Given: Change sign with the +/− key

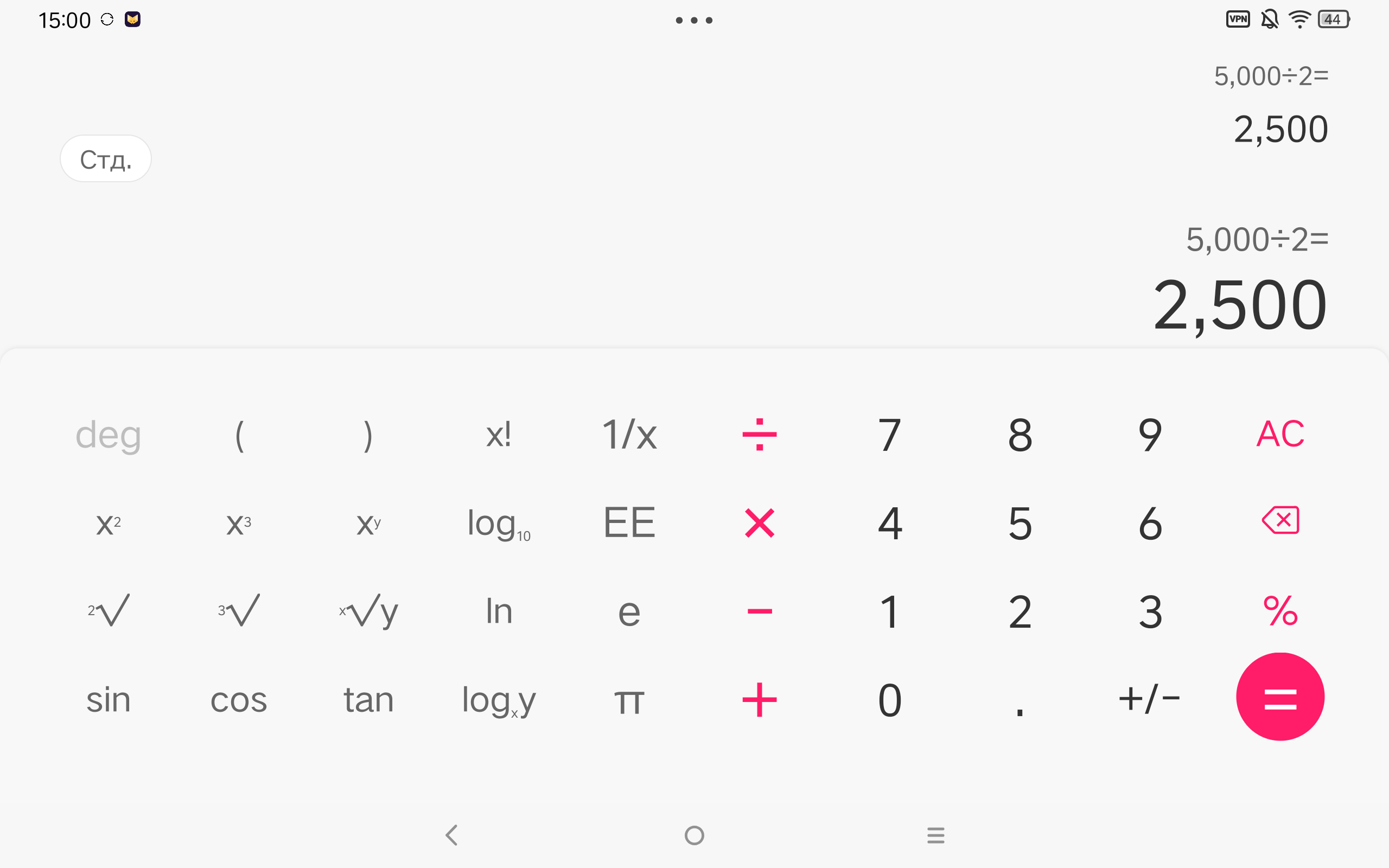Looking at the screenshot, I should [1150, 699].
